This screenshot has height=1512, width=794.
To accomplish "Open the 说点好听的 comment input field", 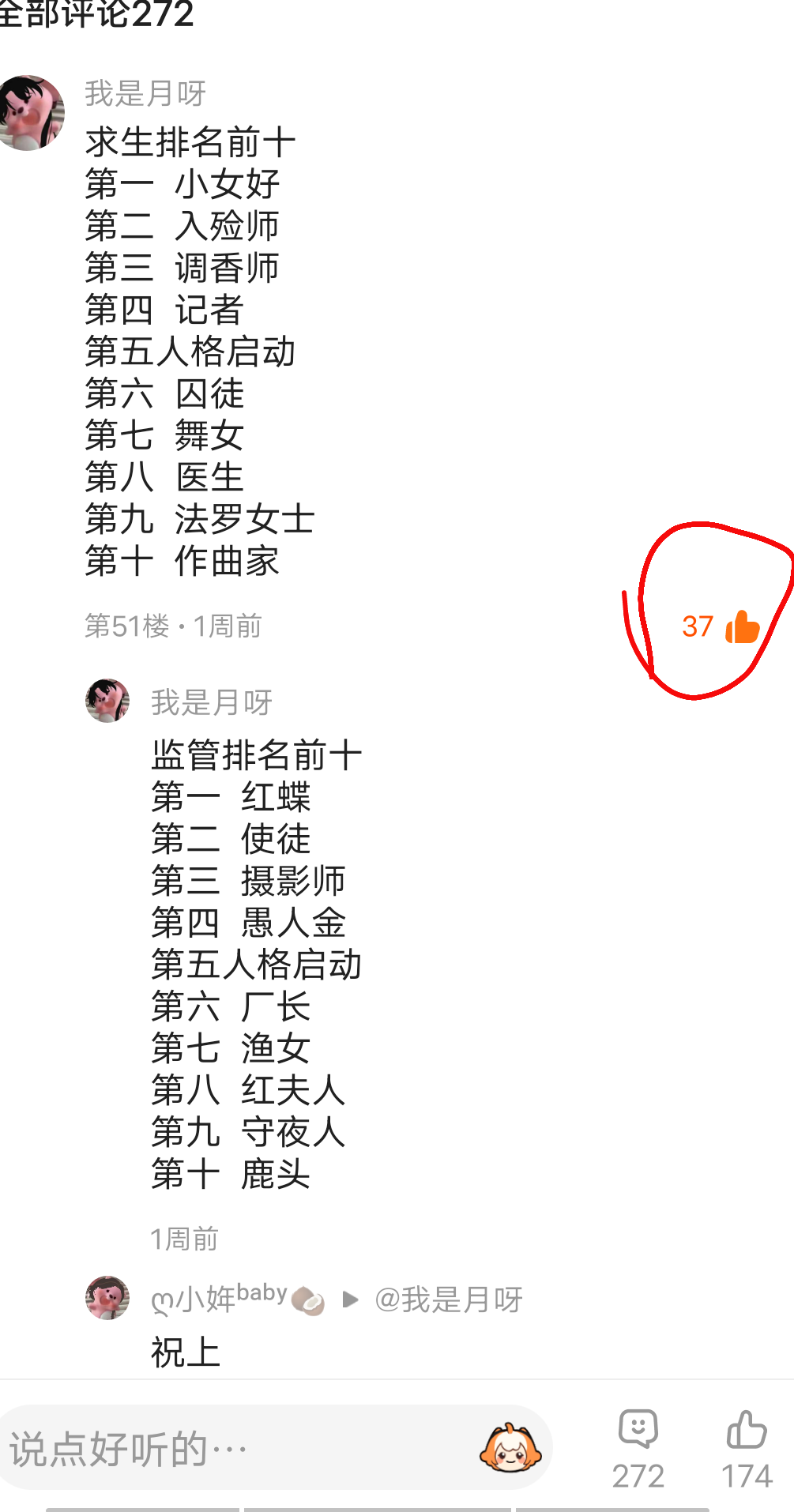I will coord(237,1449).
